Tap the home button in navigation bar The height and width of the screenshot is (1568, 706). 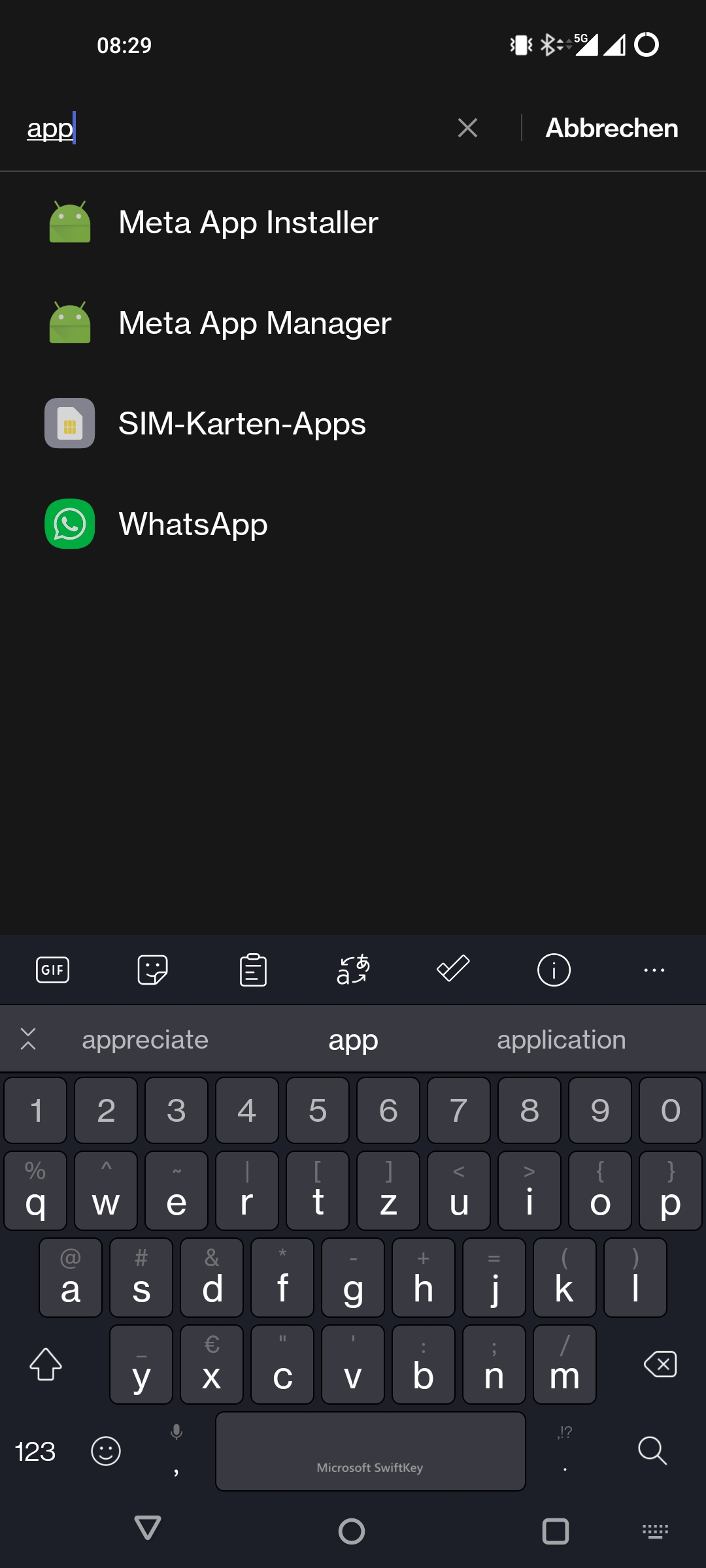click(352, 1531)
